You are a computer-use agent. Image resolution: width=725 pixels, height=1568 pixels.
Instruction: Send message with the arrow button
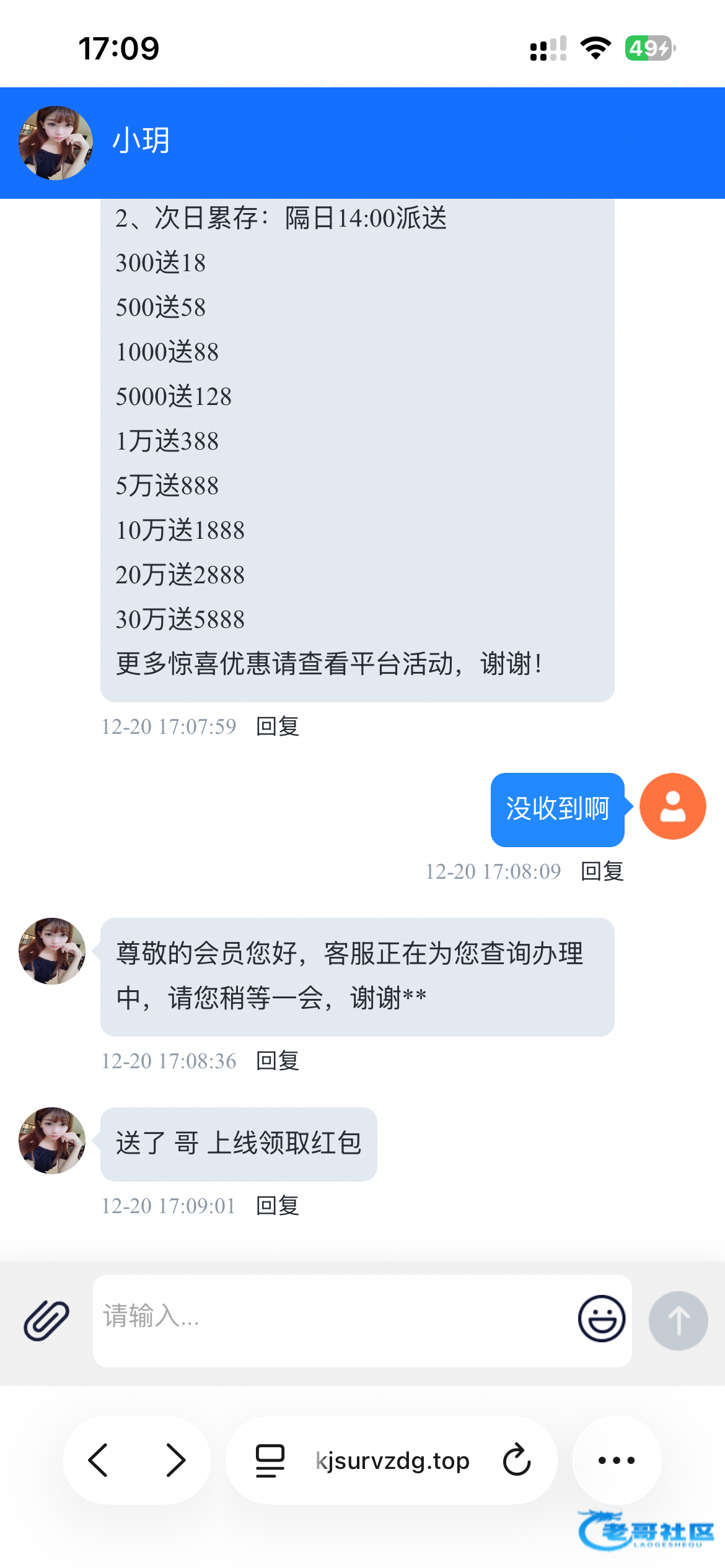[x=679, y=1320]
